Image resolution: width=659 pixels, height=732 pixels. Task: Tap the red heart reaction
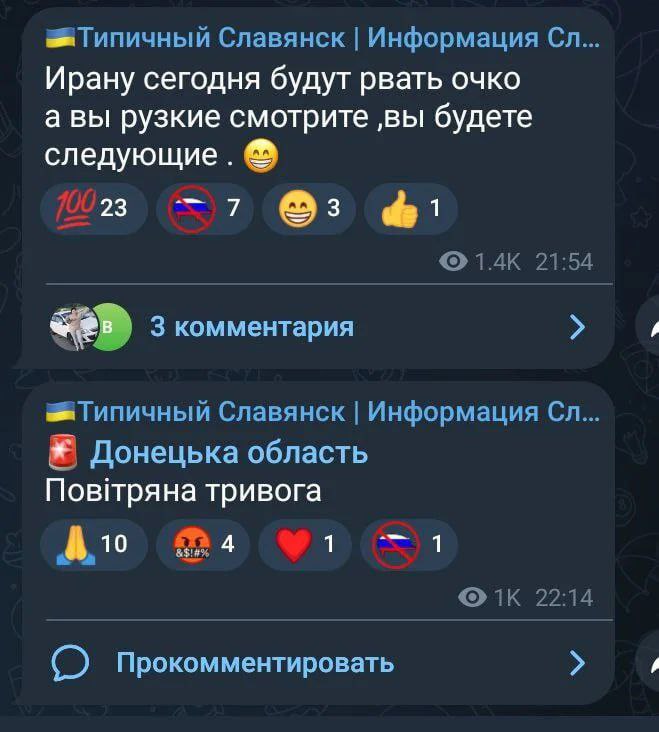click(x=304, y=544)
